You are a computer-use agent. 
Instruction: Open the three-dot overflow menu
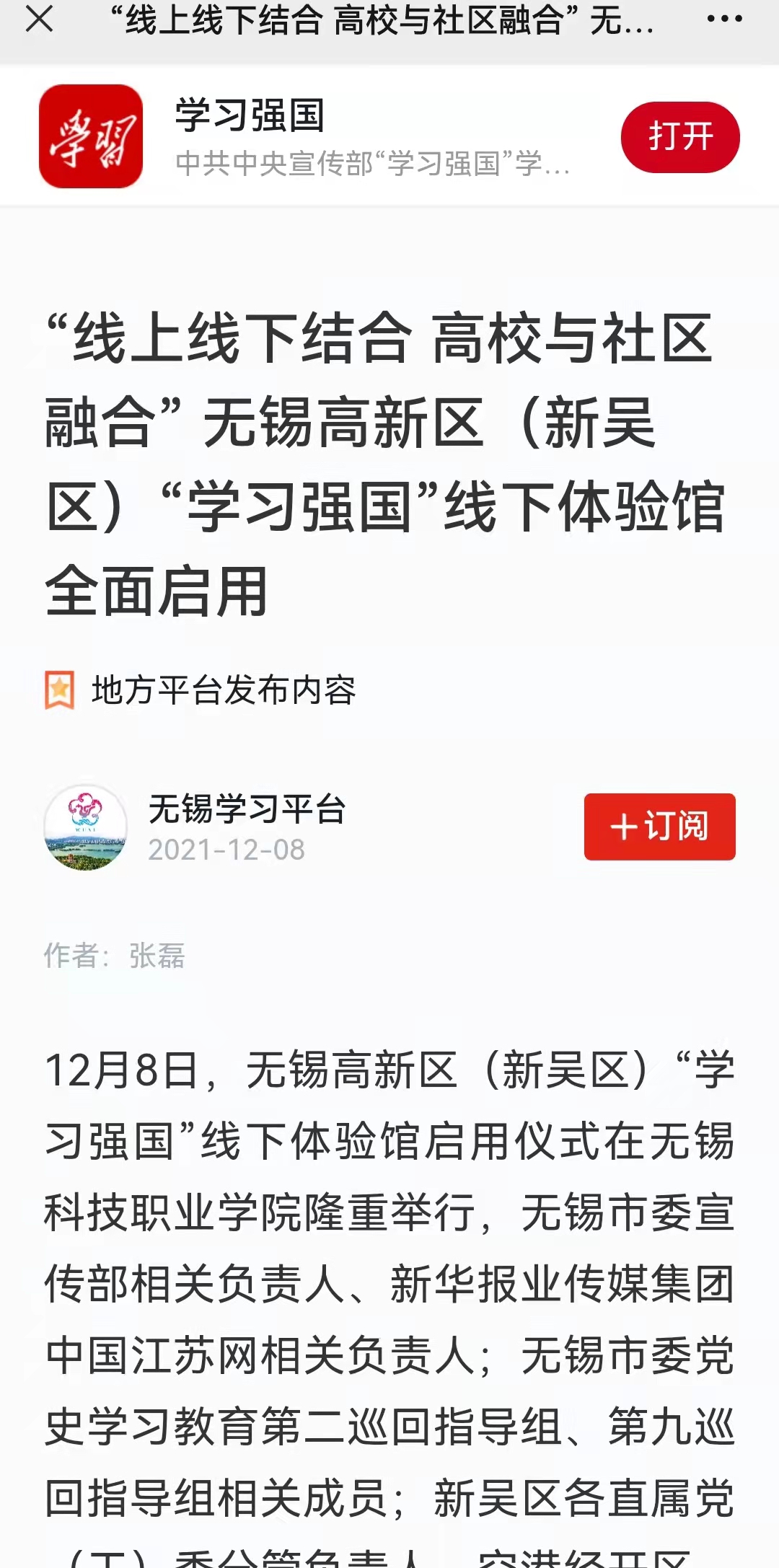[723, 19]
